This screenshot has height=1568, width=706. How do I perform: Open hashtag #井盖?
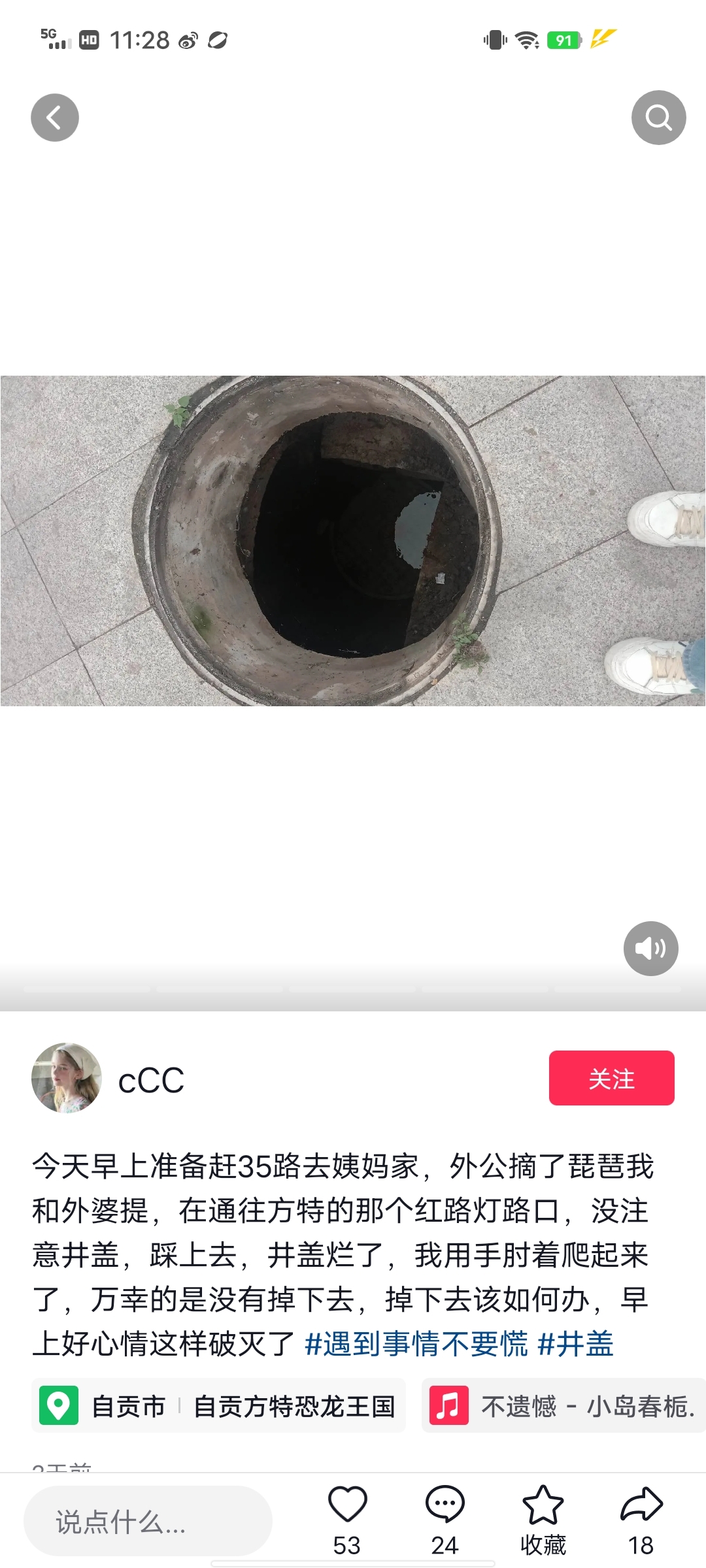click(x=575, y=1344)
